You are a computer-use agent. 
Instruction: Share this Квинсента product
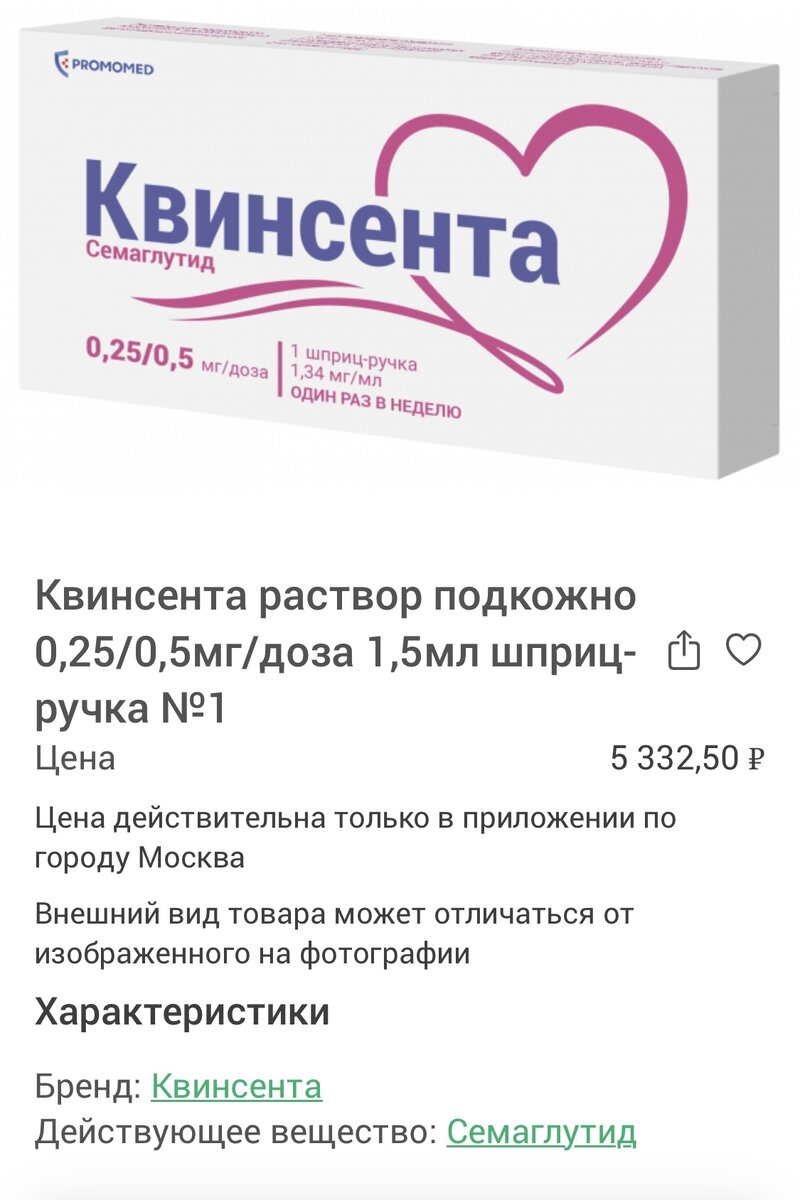click(684, 652)
